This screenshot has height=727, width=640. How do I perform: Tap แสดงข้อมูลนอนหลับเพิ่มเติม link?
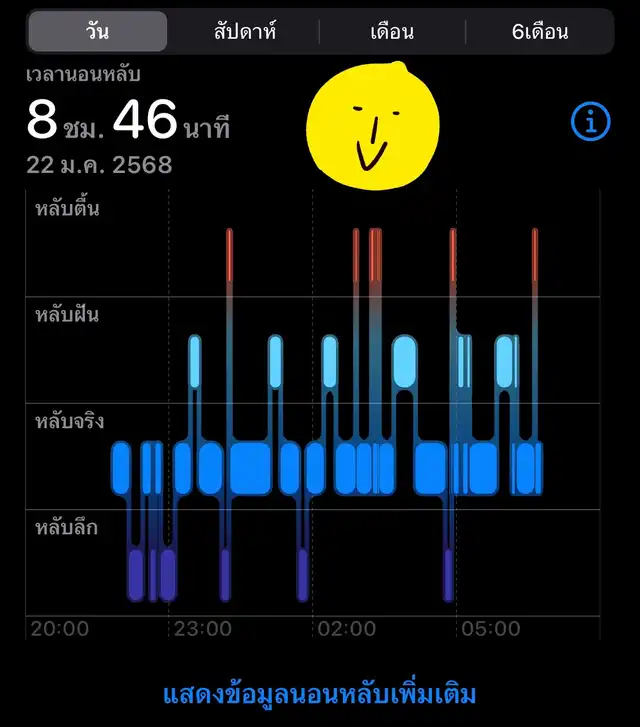click(319, 694)
